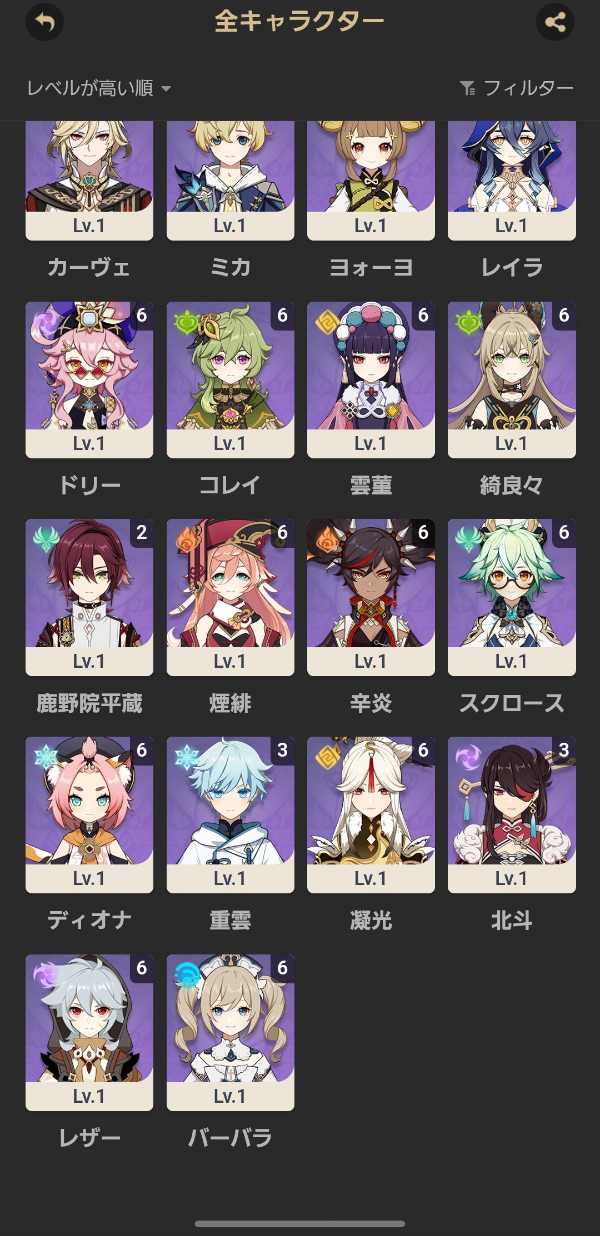This screenshot has width=600, height=1236.
Task: Open バーバラ character details
Action: click(x=230, y=1031)
